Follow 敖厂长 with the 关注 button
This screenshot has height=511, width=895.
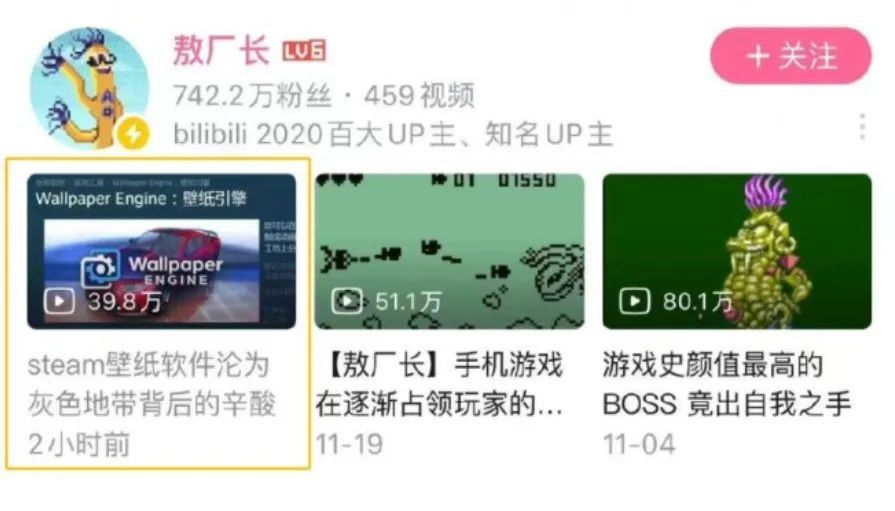(x=791, y=56)
